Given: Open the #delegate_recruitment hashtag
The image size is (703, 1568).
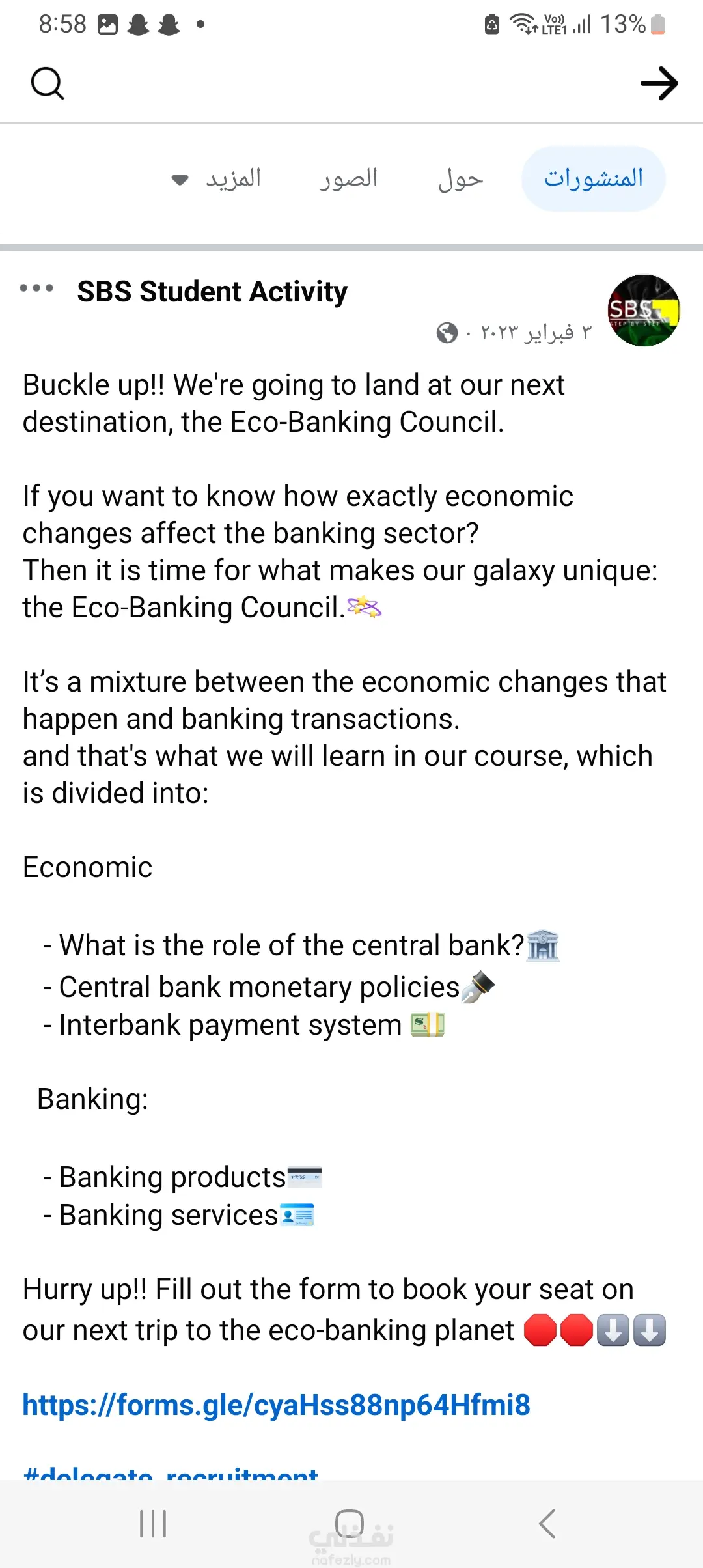Looking at the screenshot, I should pos(171,1473).
